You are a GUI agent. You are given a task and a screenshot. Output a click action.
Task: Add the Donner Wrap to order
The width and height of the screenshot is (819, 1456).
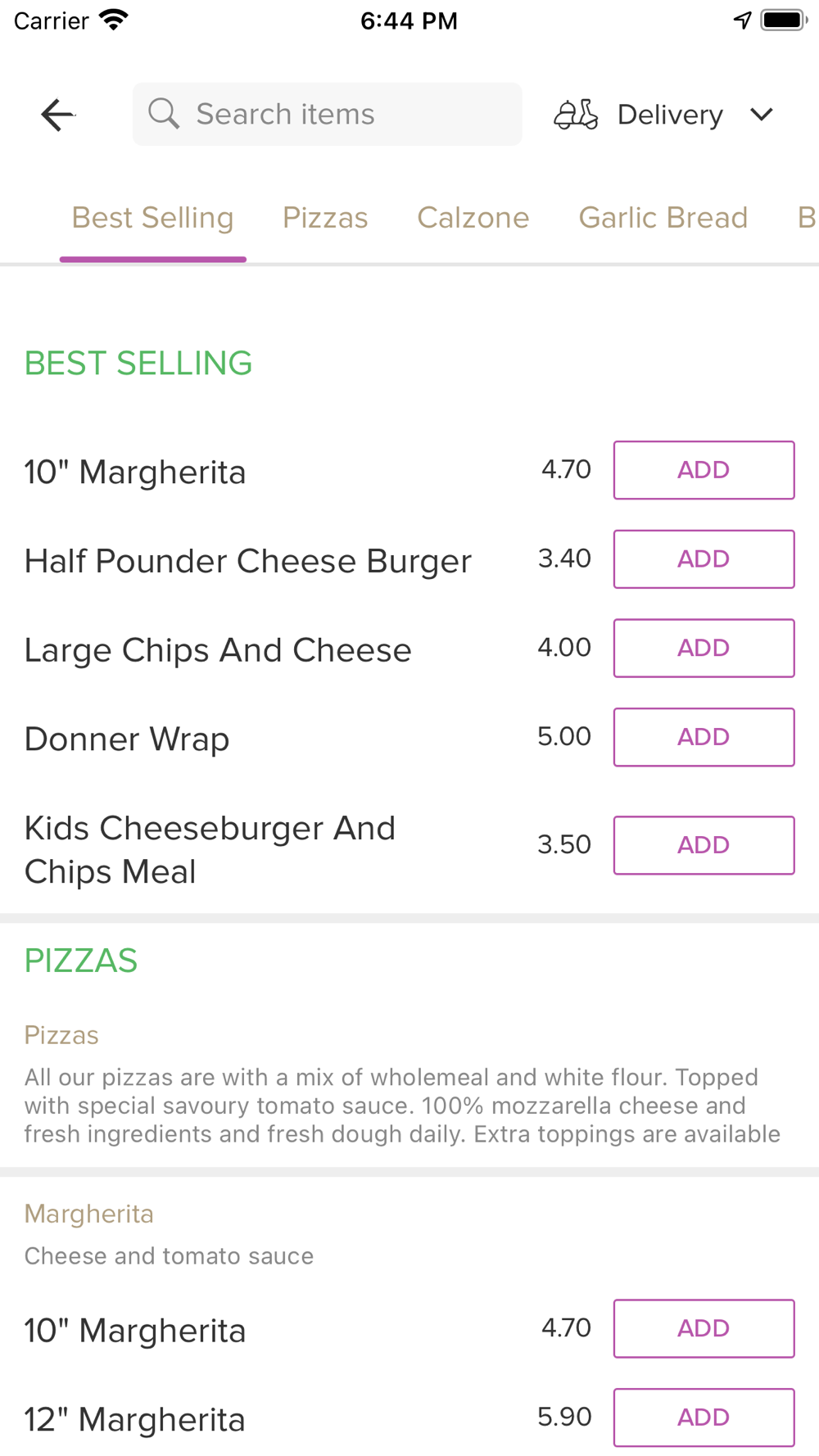click(704, 737)
